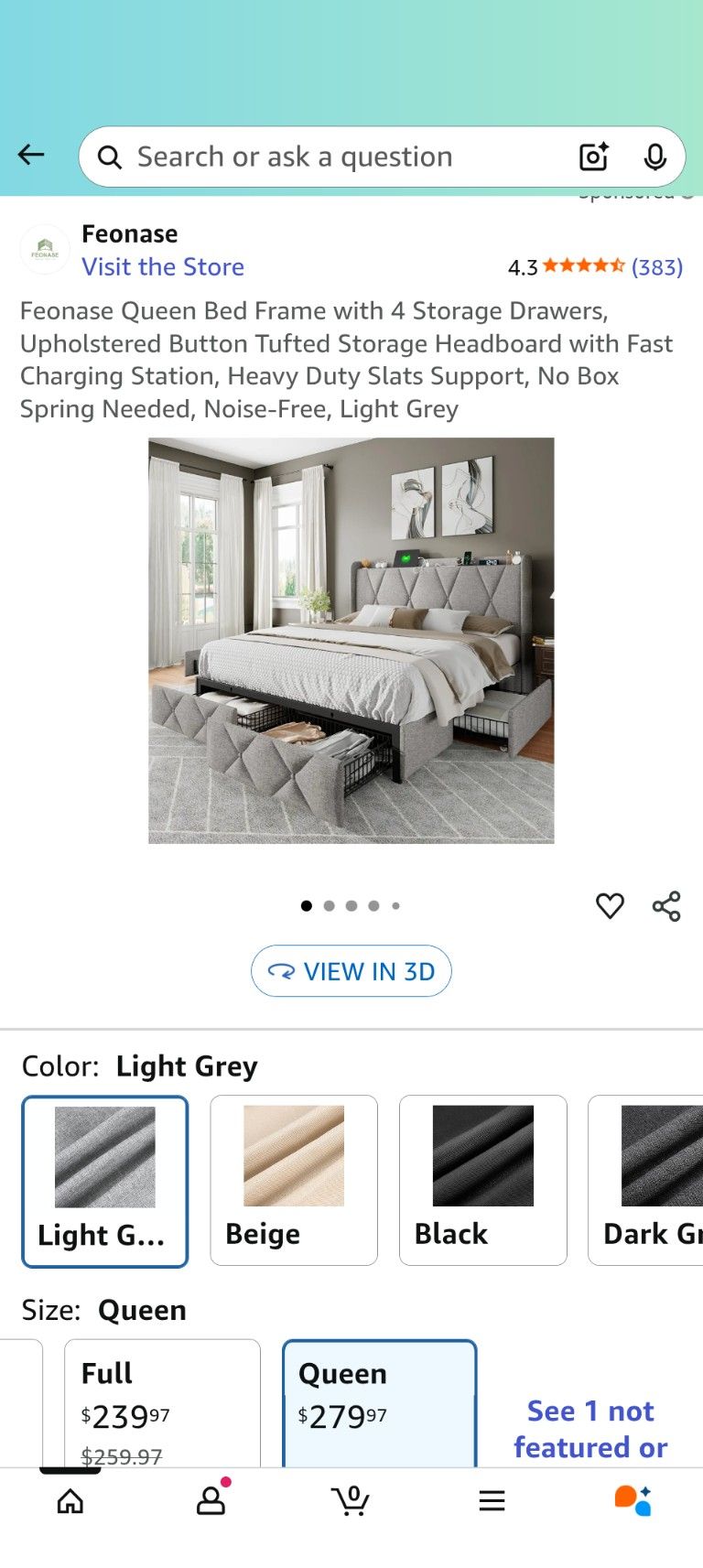Viewport: 703px width, 1568px height.
Task: Open See 1 not featured link
Action: [x=590, y=1429]
